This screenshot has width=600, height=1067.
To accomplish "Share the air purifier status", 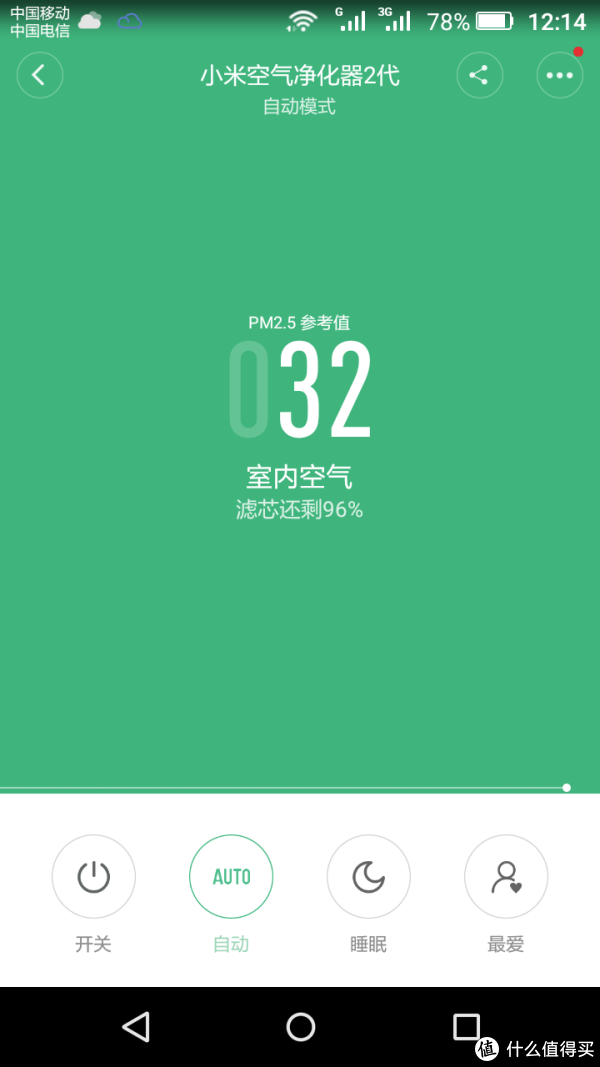I will click(x=480, y=75).
